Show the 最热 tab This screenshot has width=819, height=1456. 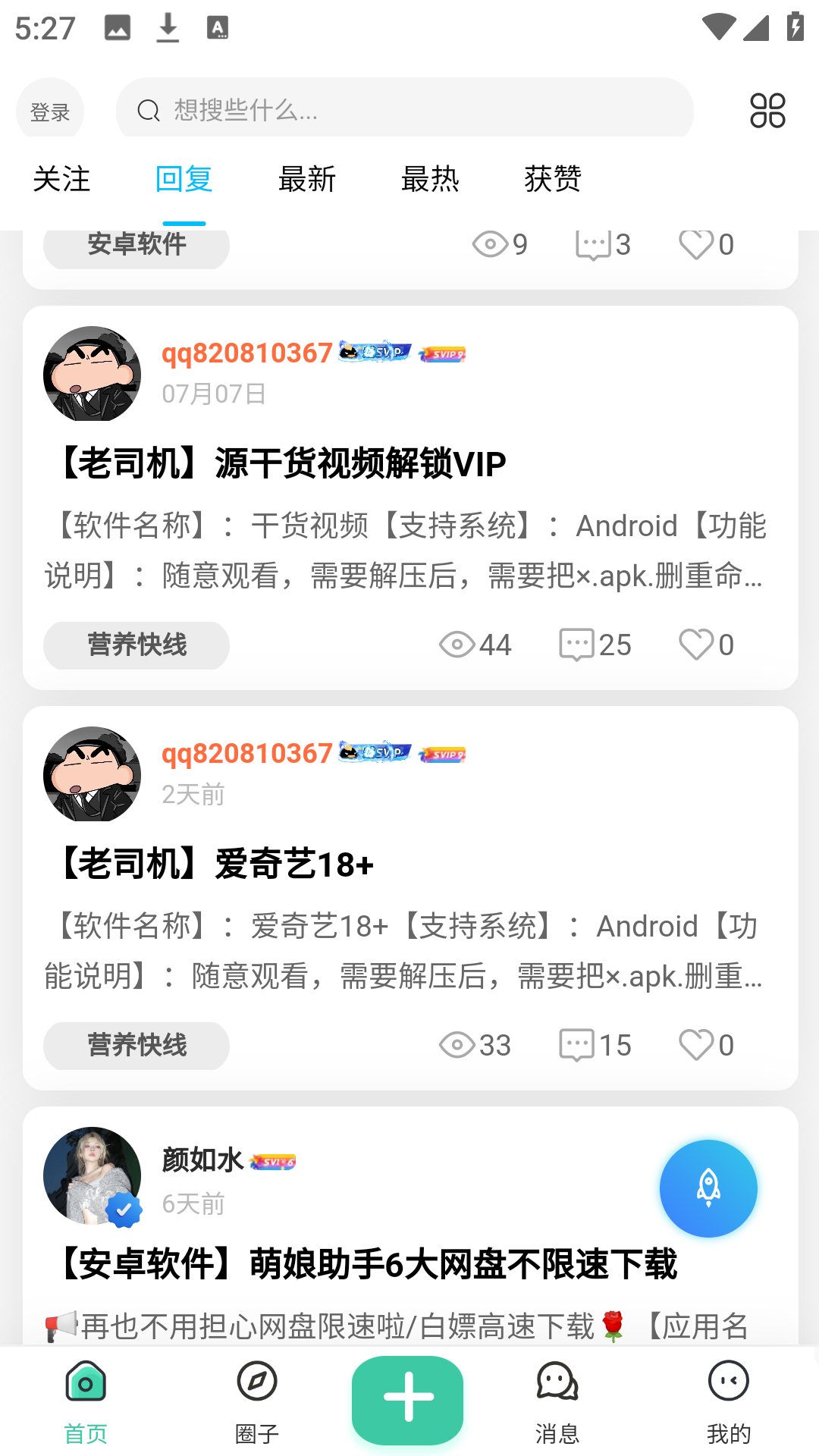(430, 180)
